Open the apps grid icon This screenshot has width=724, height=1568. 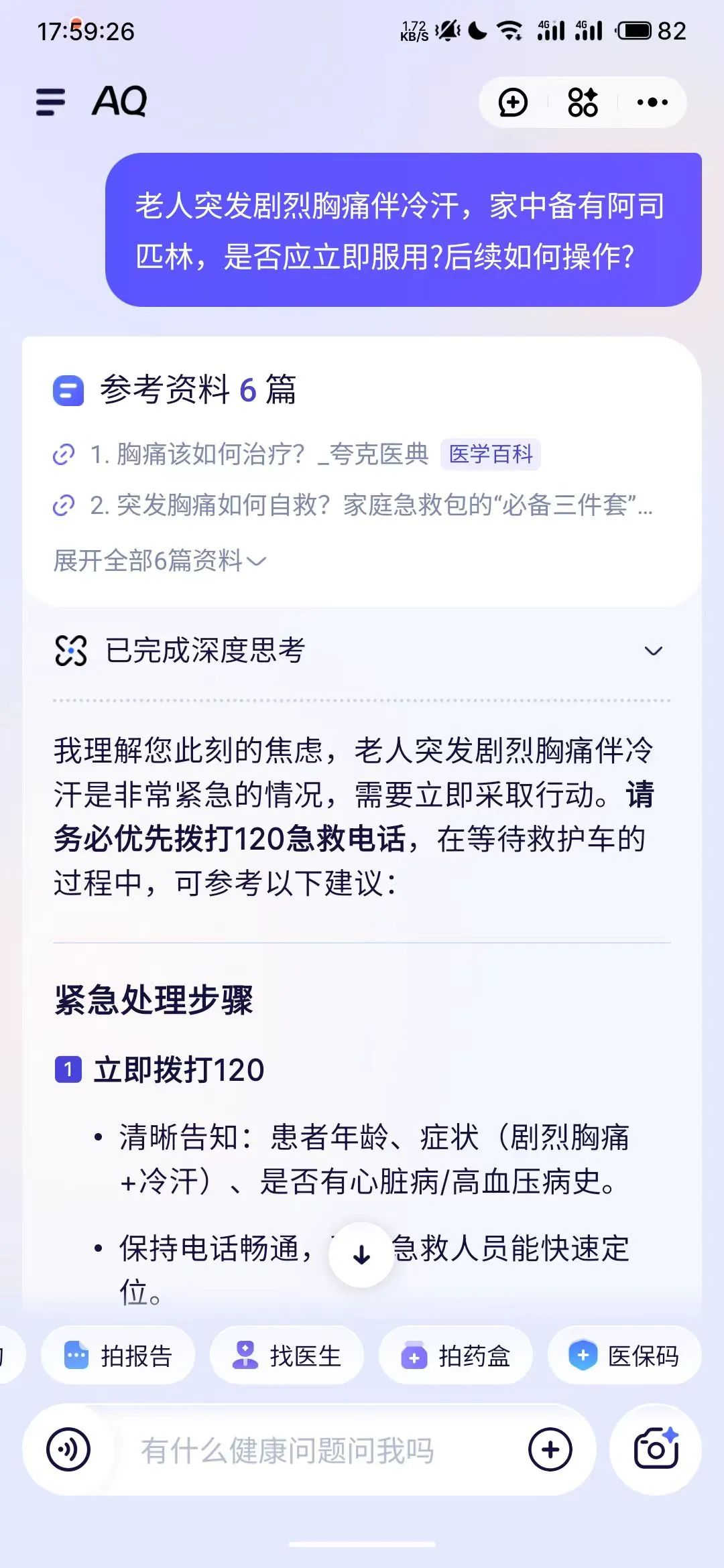click(x=583, y=103)
